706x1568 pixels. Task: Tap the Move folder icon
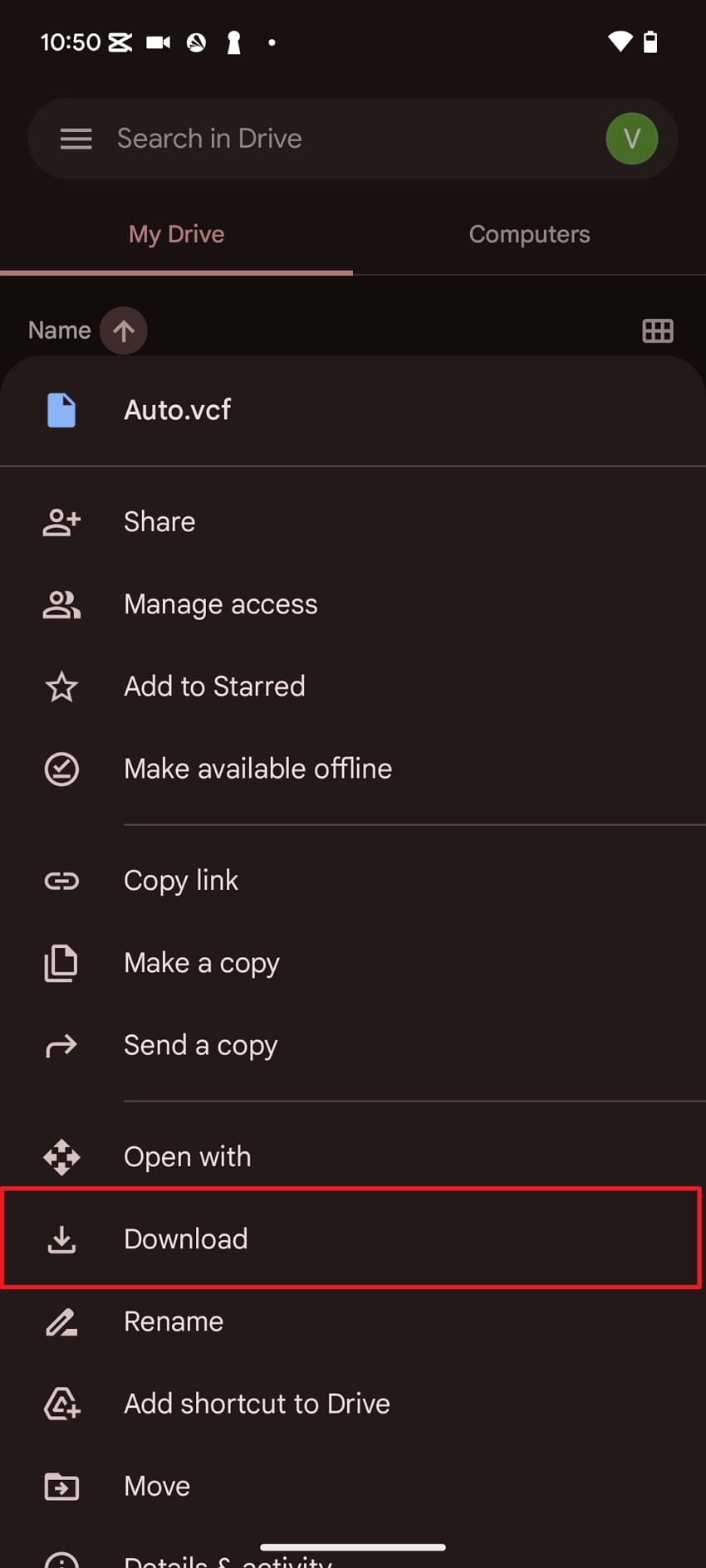[x=61, y=1487]
